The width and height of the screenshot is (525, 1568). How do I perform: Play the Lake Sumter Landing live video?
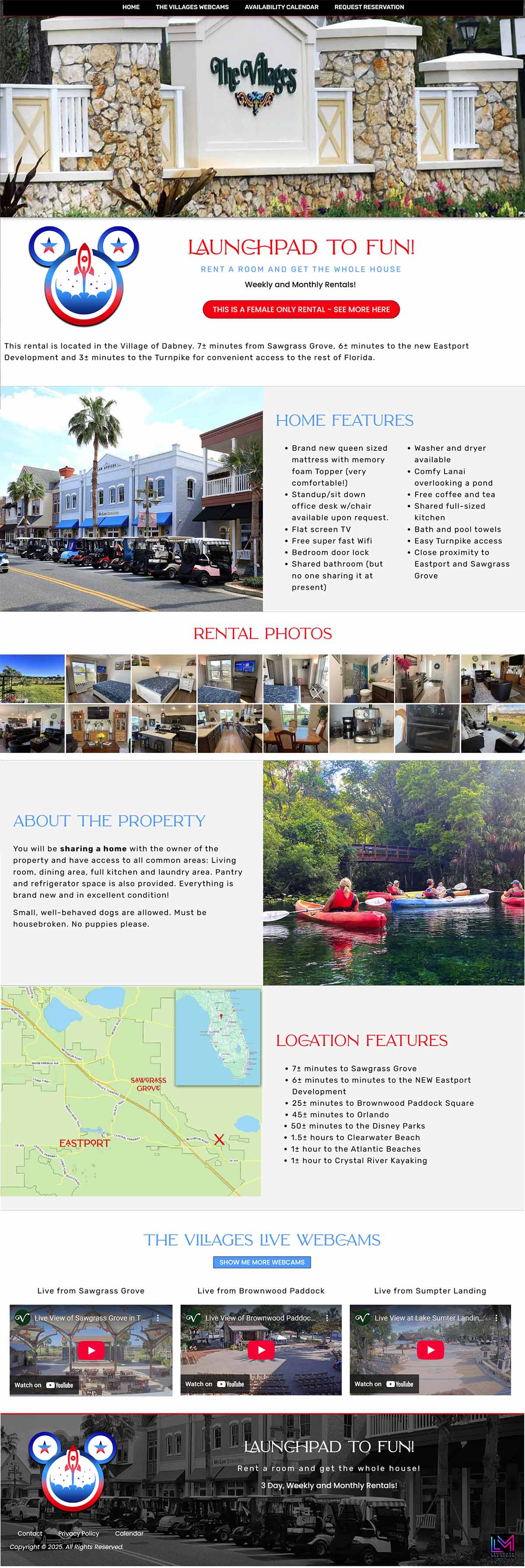(430, 1349)
